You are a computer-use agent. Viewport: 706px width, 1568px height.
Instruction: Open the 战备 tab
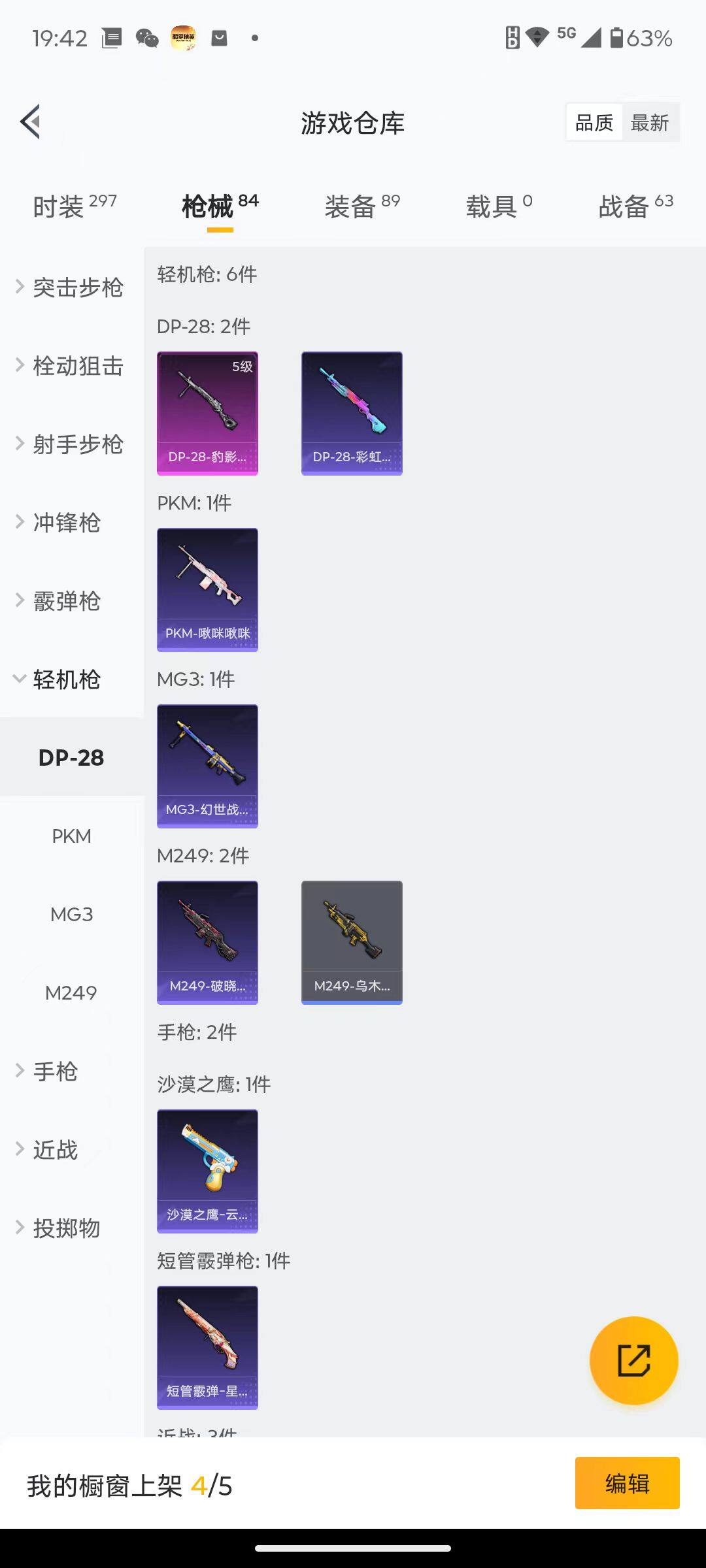click(x=635, y=206)
